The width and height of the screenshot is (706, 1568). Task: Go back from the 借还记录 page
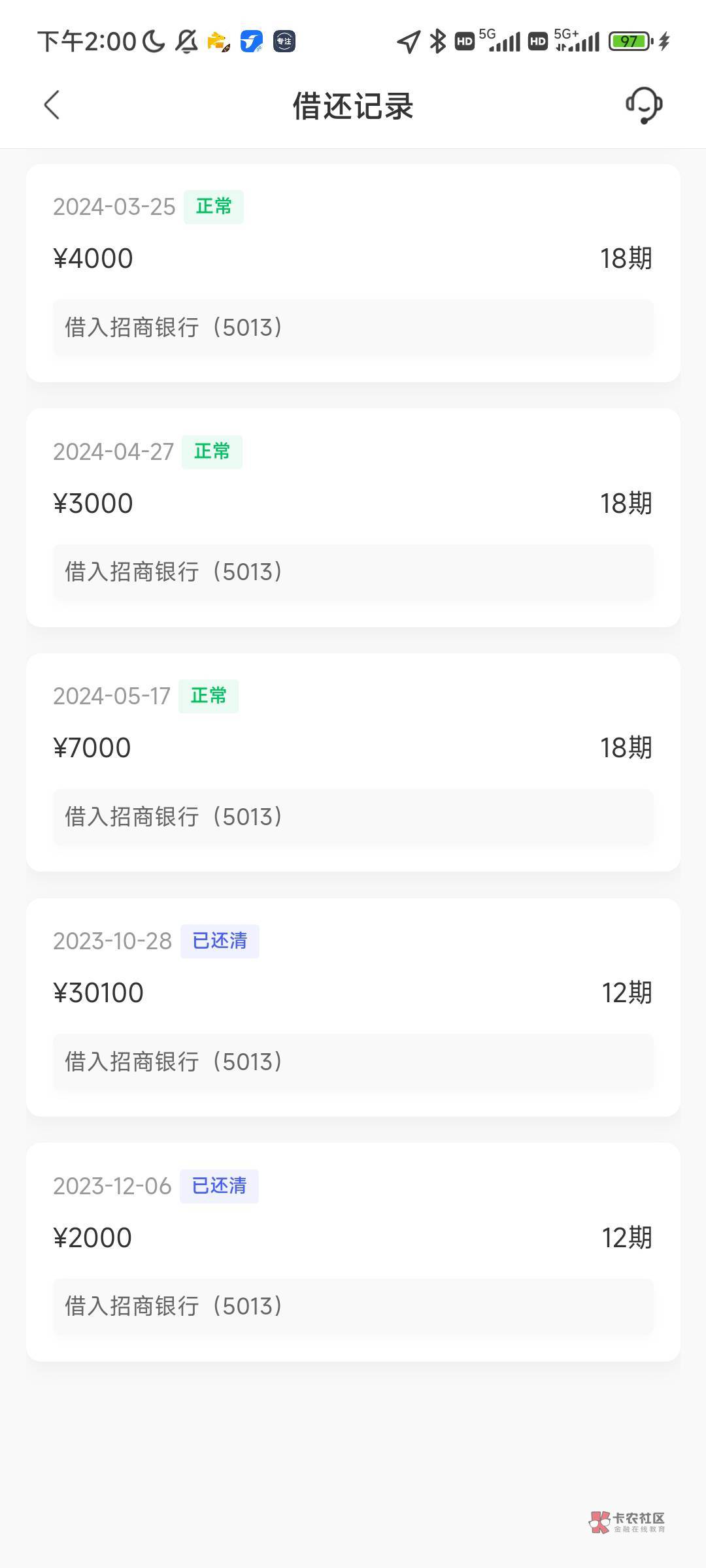52,105
